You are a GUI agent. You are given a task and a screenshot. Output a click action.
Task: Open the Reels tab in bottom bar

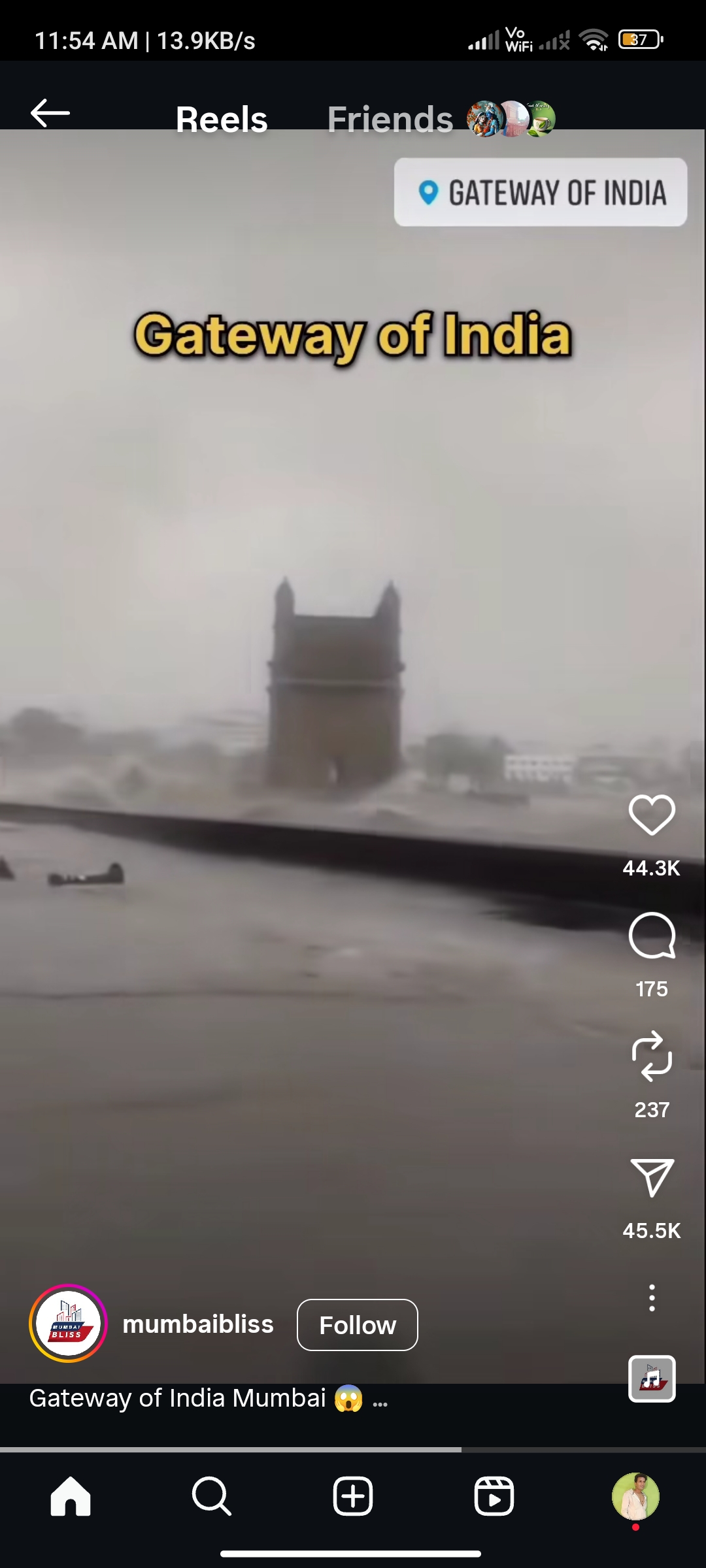pyautogui.click(x=494, y=1496)
